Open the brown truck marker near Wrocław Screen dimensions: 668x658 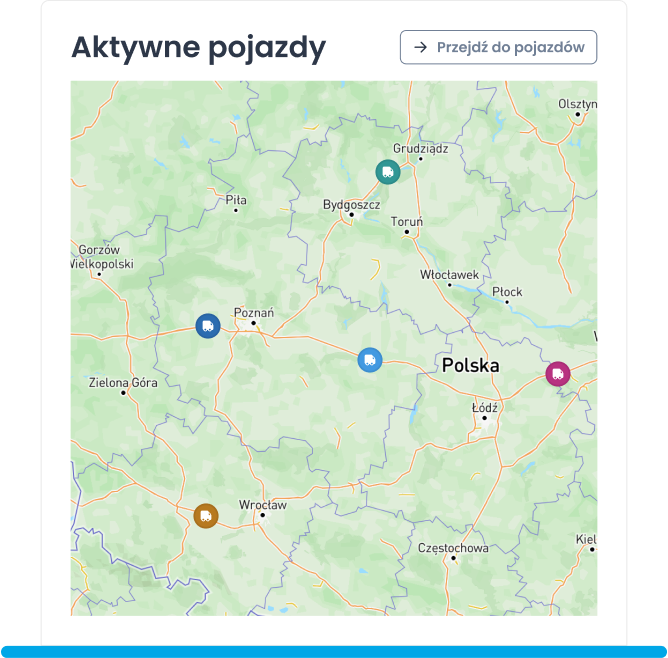(x=206, y=516)
